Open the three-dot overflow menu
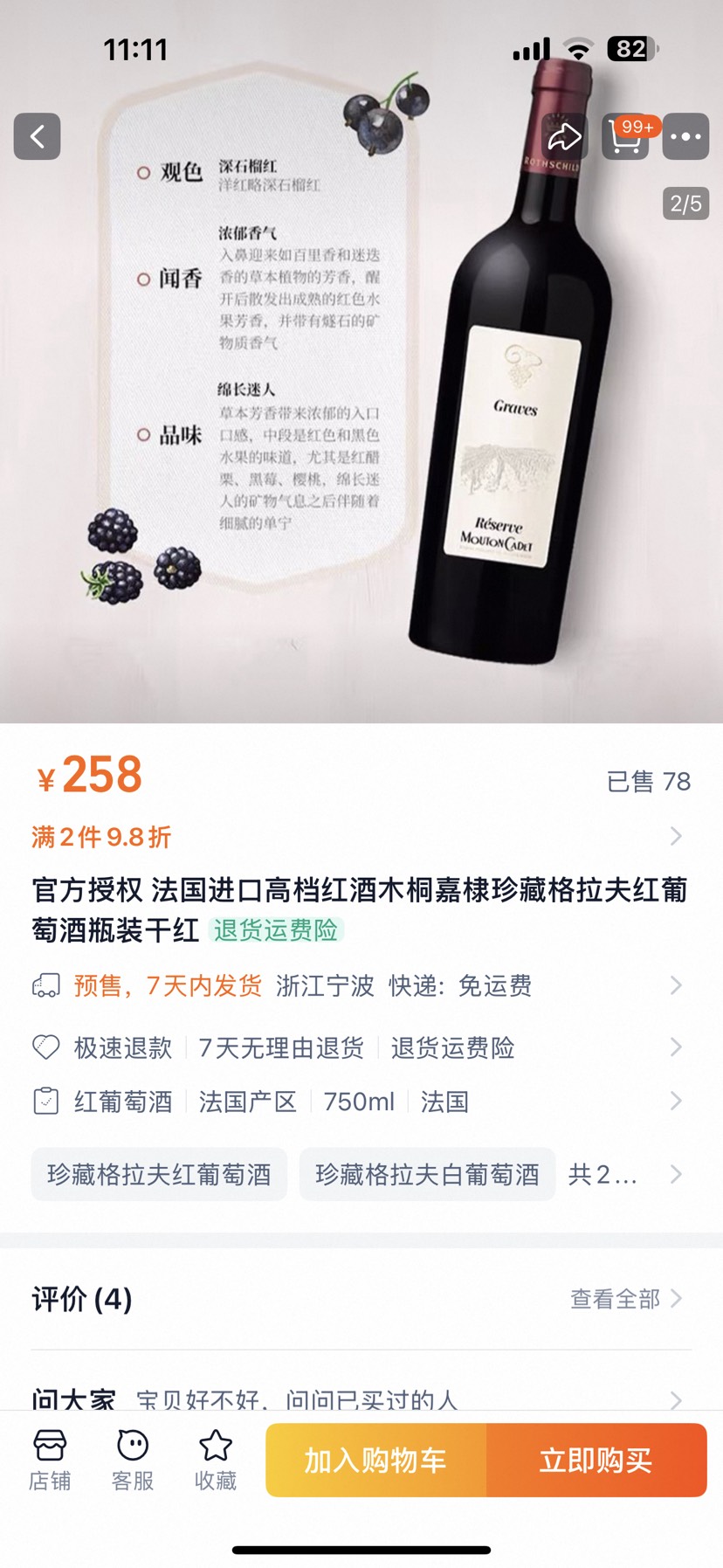 pos(685,136)
